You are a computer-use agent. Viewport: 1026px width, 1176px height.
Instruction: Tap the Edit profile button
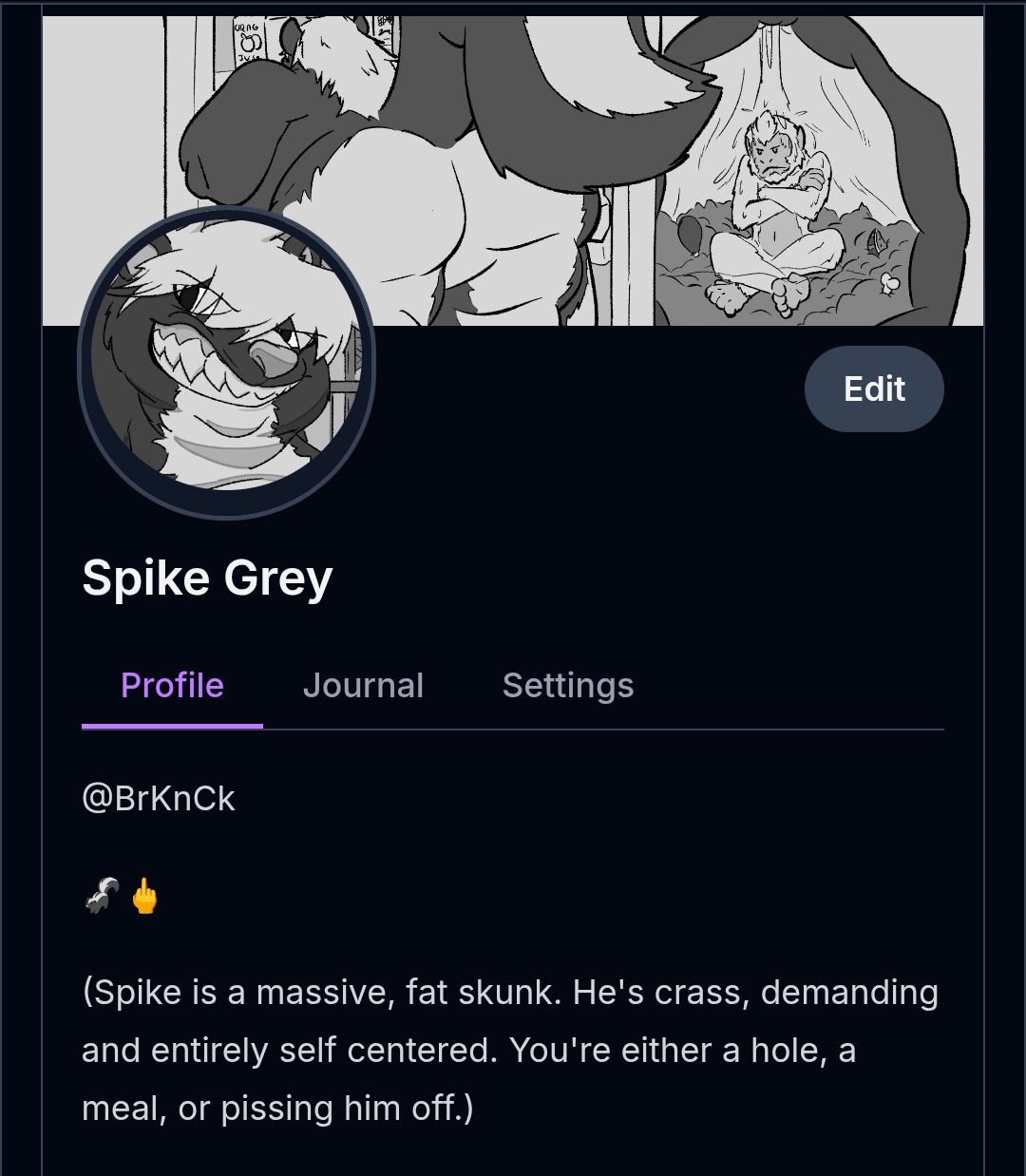point(874,389)
